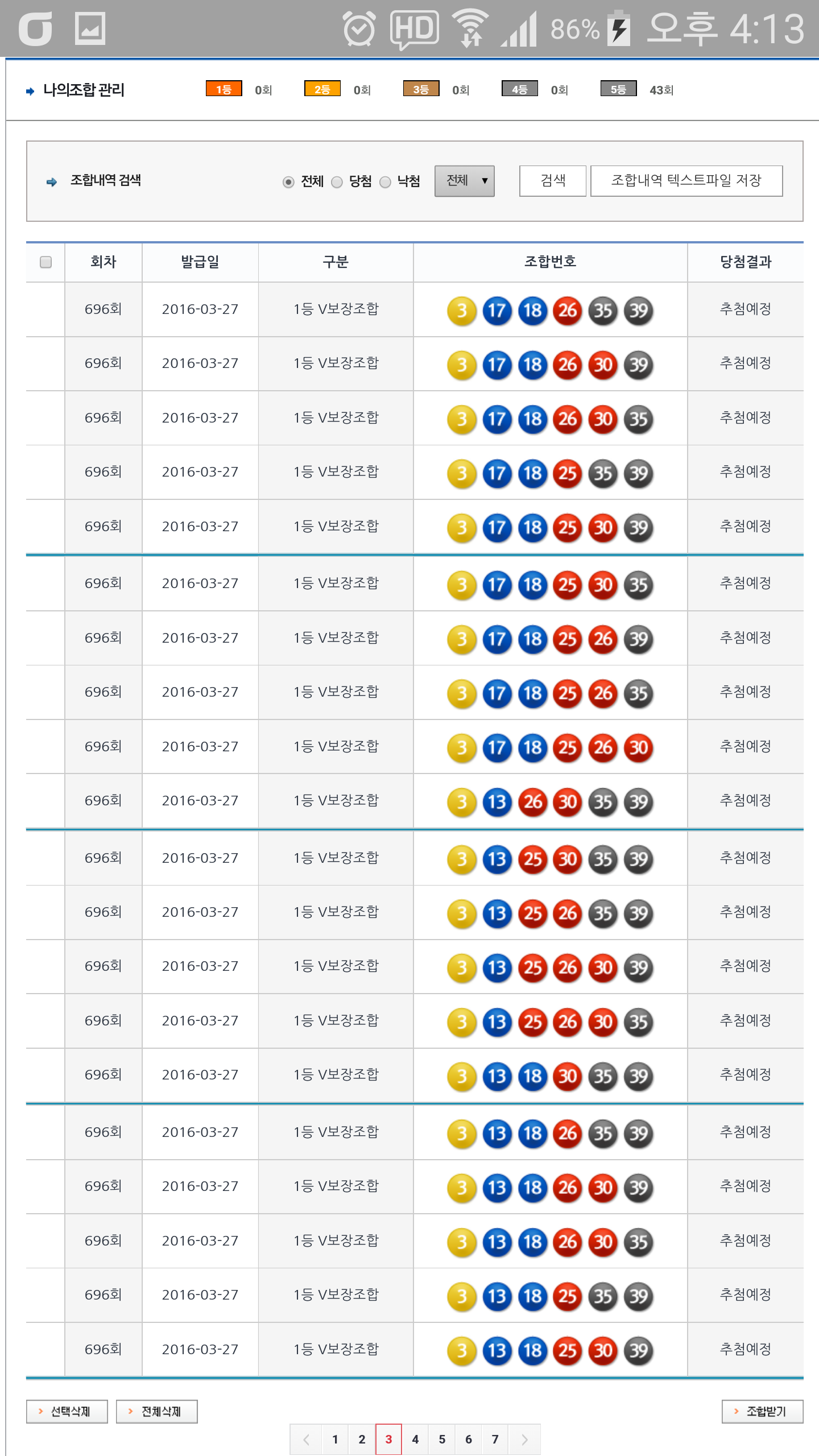Select the 전체 radio button

(288, 182)
